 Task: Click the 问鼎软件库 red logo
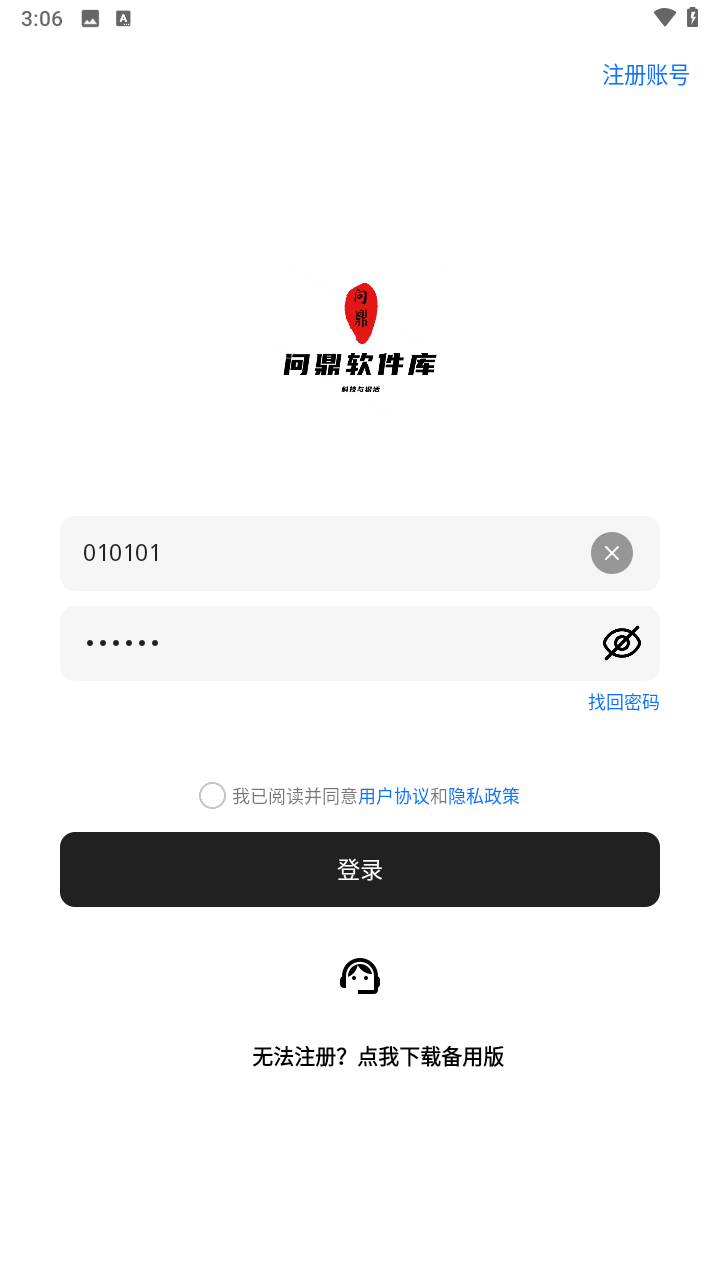361,312
